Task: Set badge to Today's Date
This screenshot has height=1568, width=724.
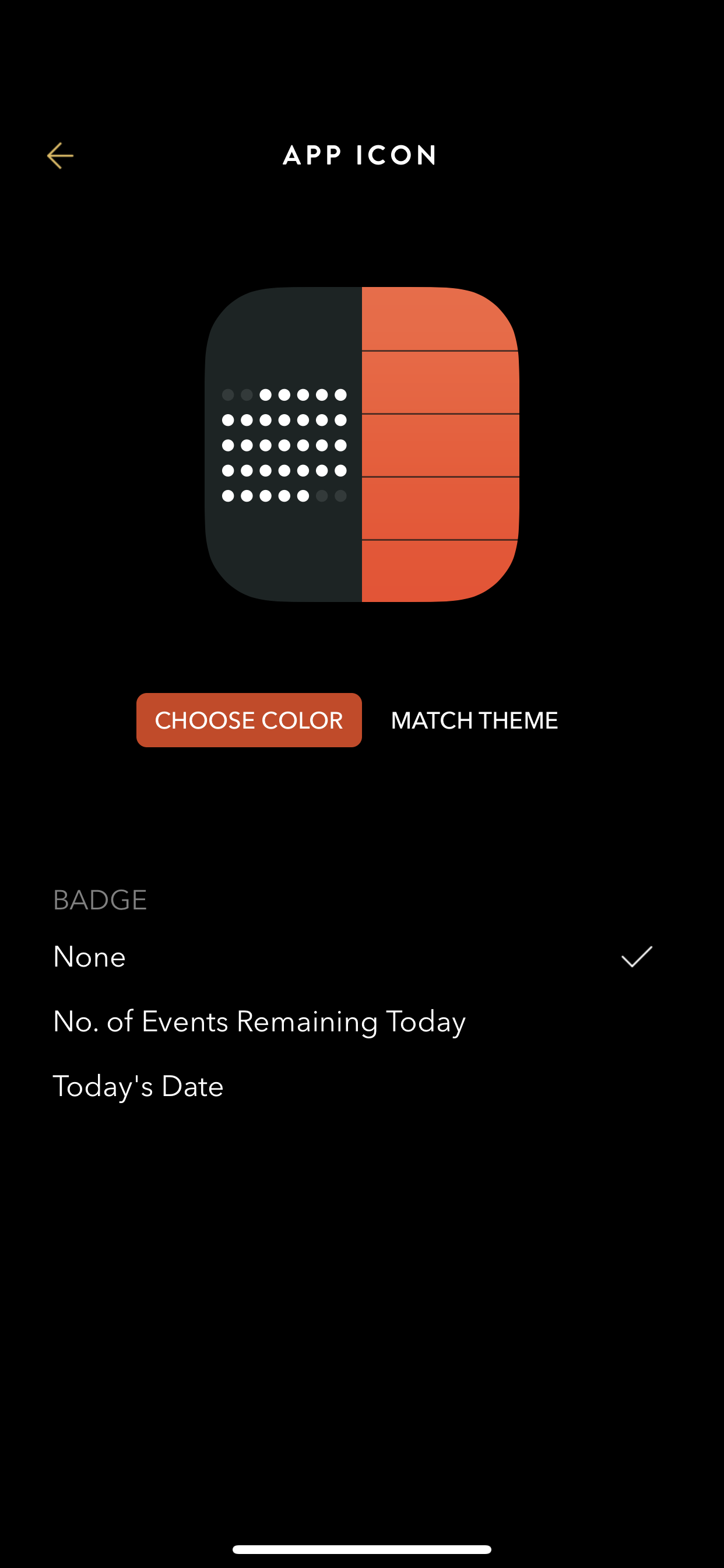Action: tap(362, 1087)
